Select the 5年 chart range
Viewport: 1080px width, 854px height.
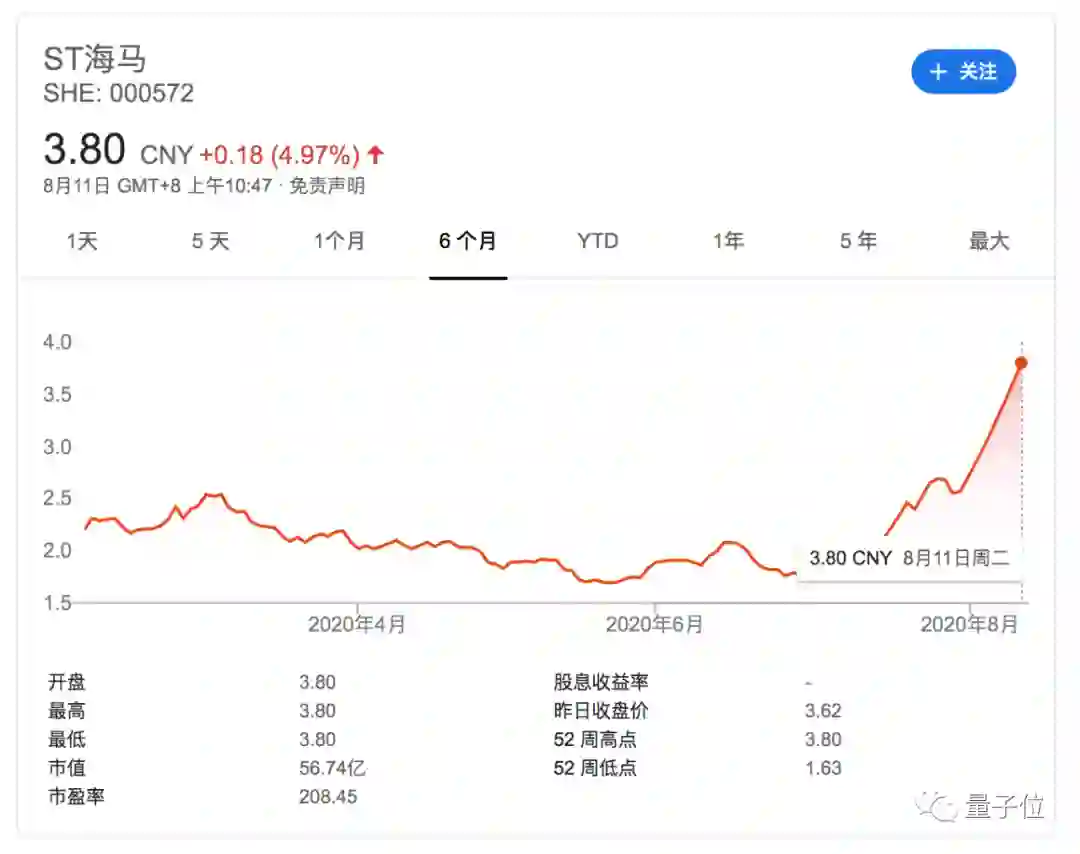click(x=858, y=241)
